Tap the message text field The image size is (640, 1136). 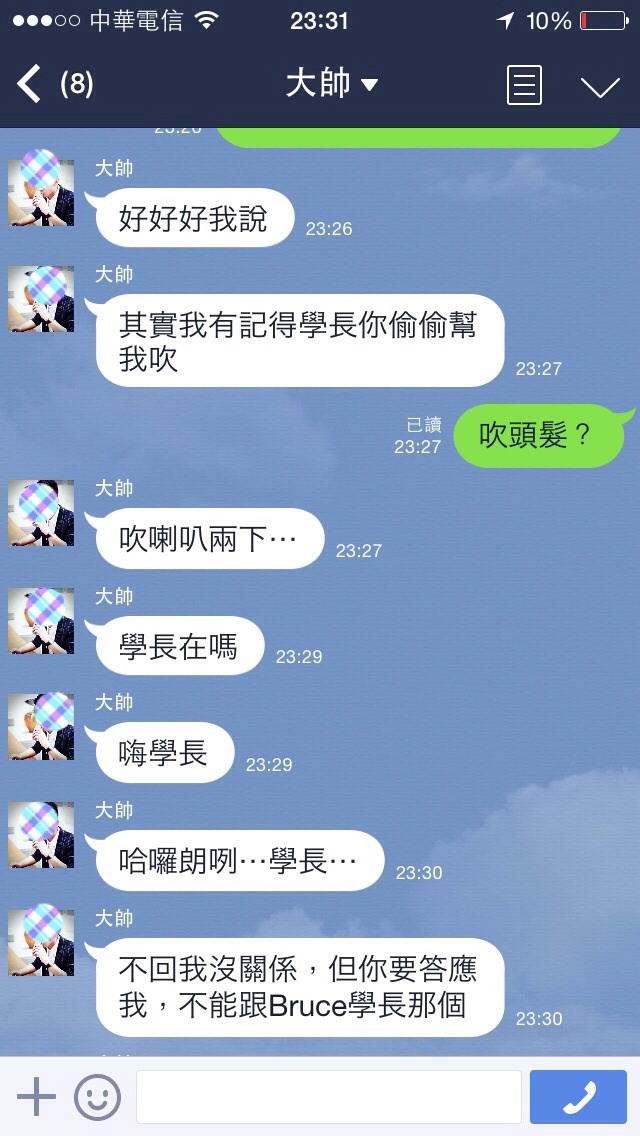coord(328,1097)
